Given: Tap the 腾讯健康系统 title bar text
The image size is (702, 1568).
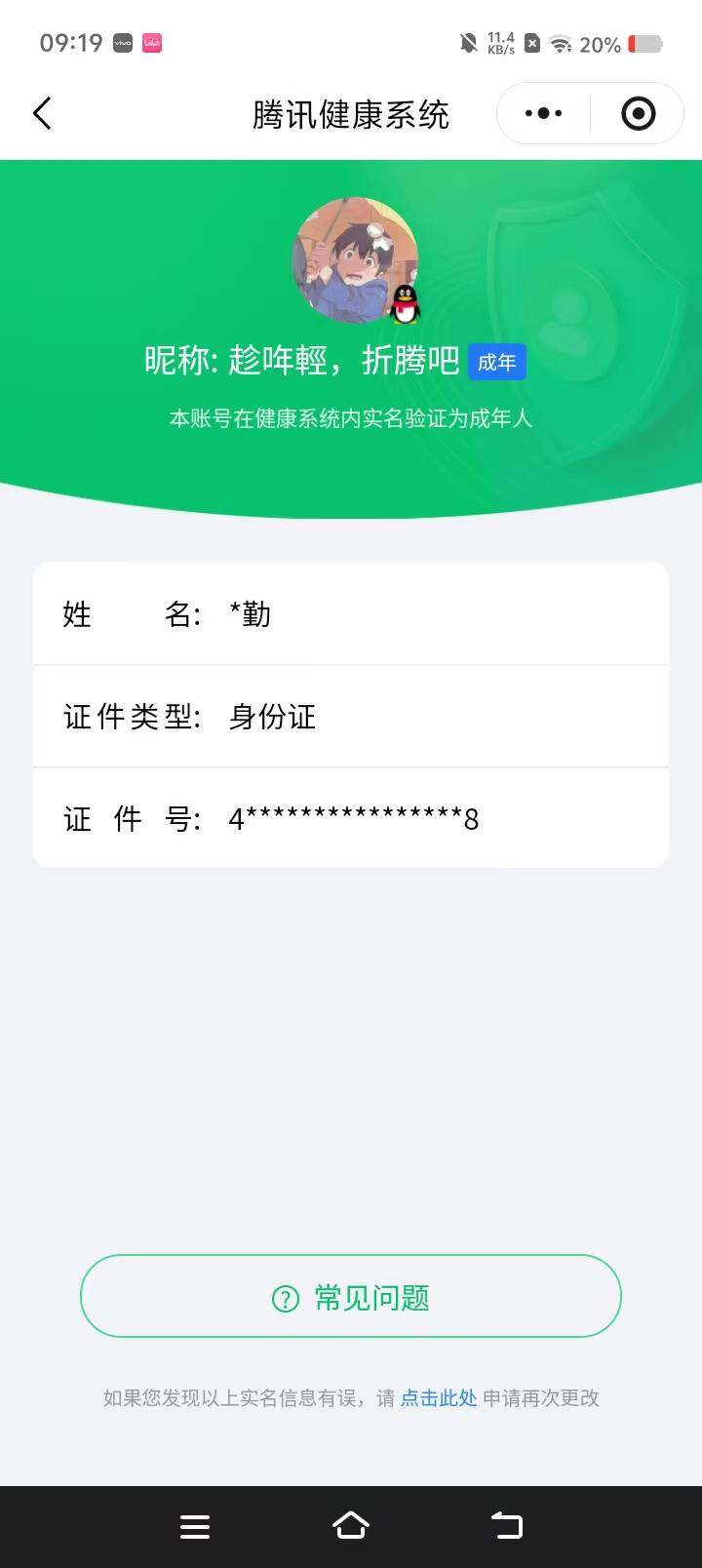Looking at the screenshot, I should point(351,113).
